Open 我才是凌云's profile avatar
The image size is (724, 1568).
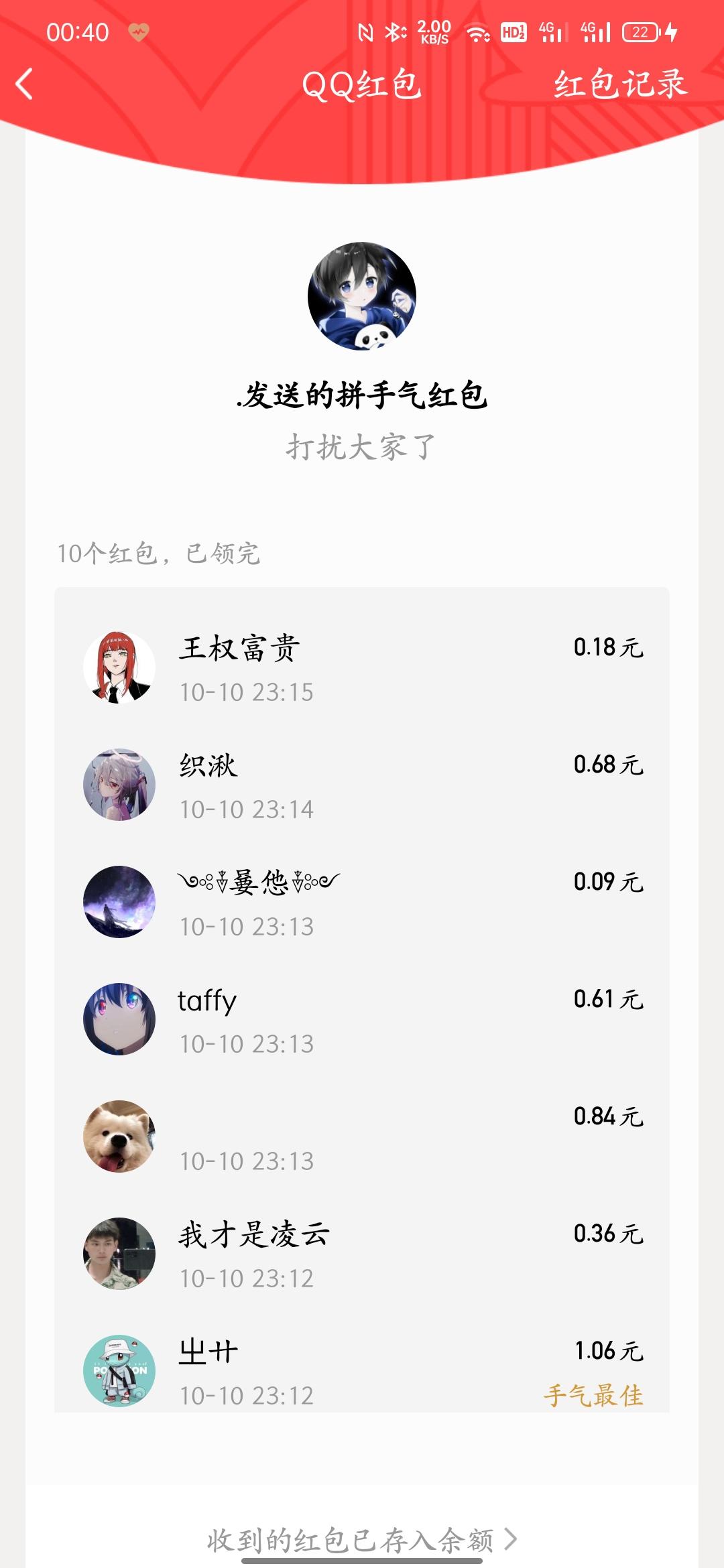[x=119, y=1254]
